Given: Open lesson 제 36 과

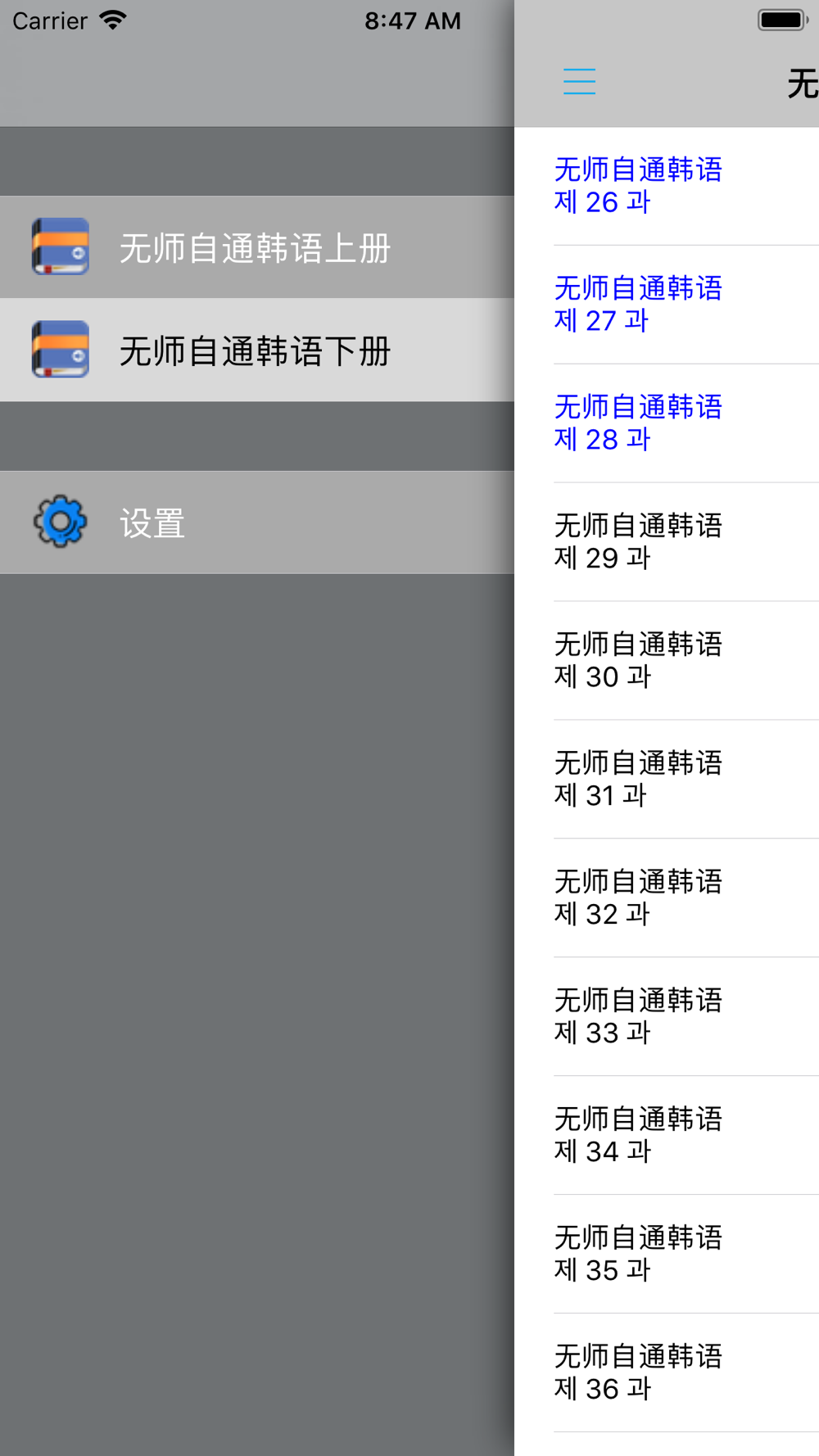Looking at the screenshot, I should [667, 1373].
